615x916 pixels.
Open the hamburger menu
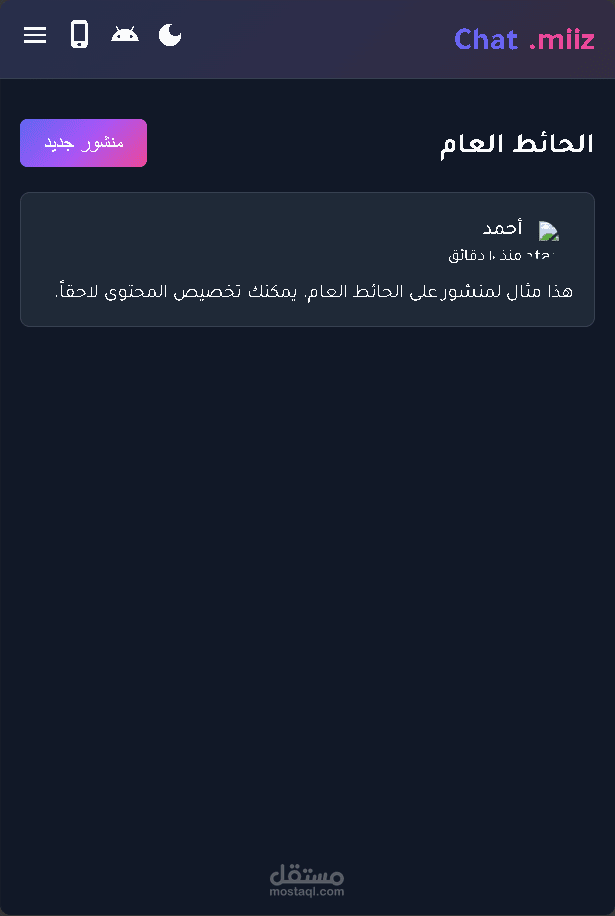[x=35, y=36]
